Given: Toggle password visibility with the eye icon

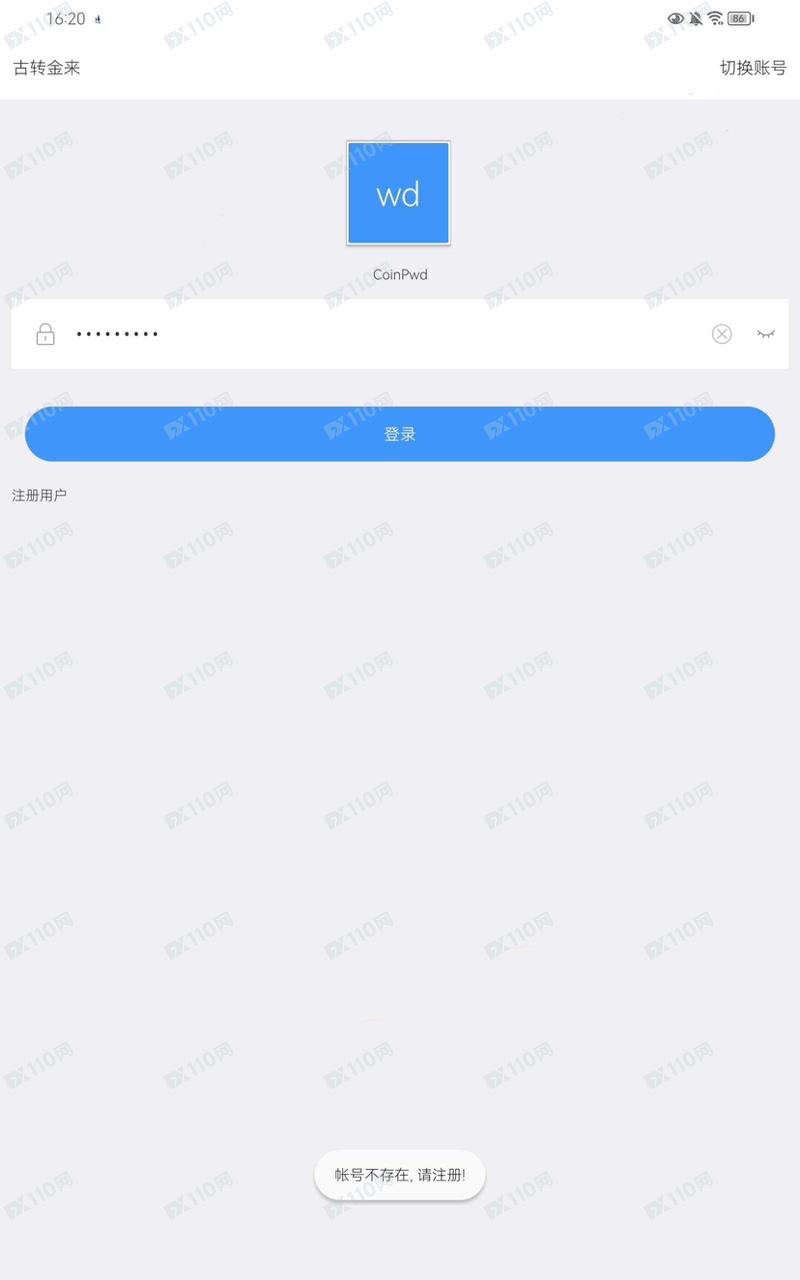Looking at the screenshot, I should [766, 334].
